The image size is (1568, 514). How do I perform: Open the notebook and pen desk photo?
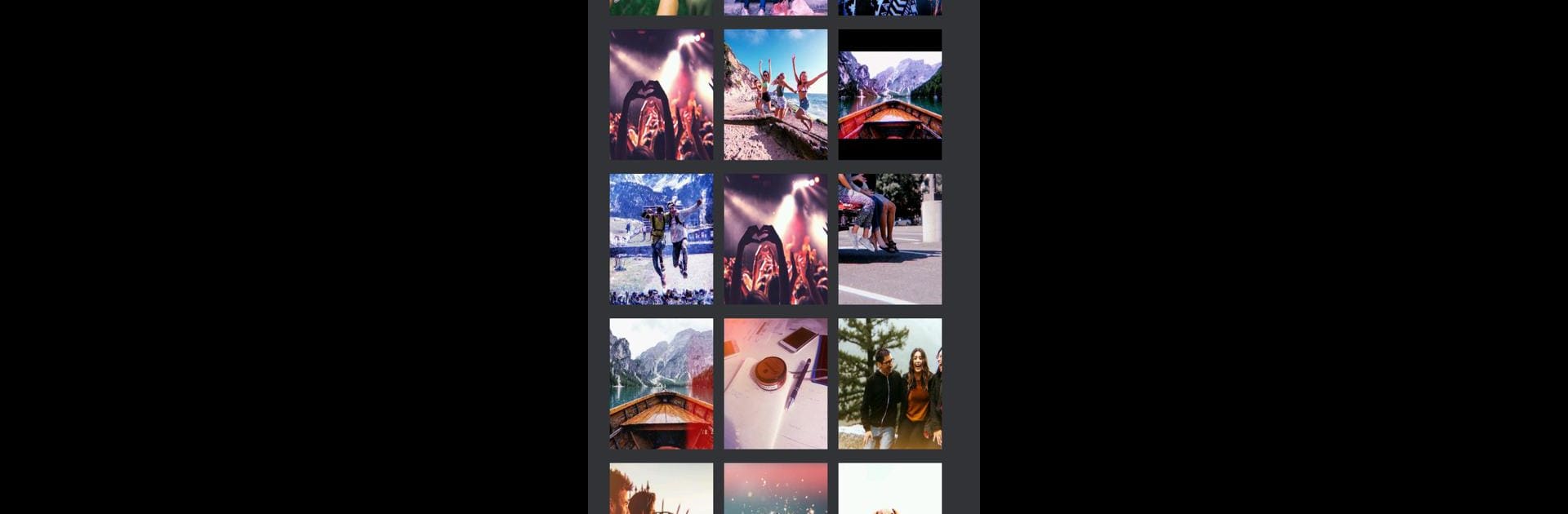(775, 383)
